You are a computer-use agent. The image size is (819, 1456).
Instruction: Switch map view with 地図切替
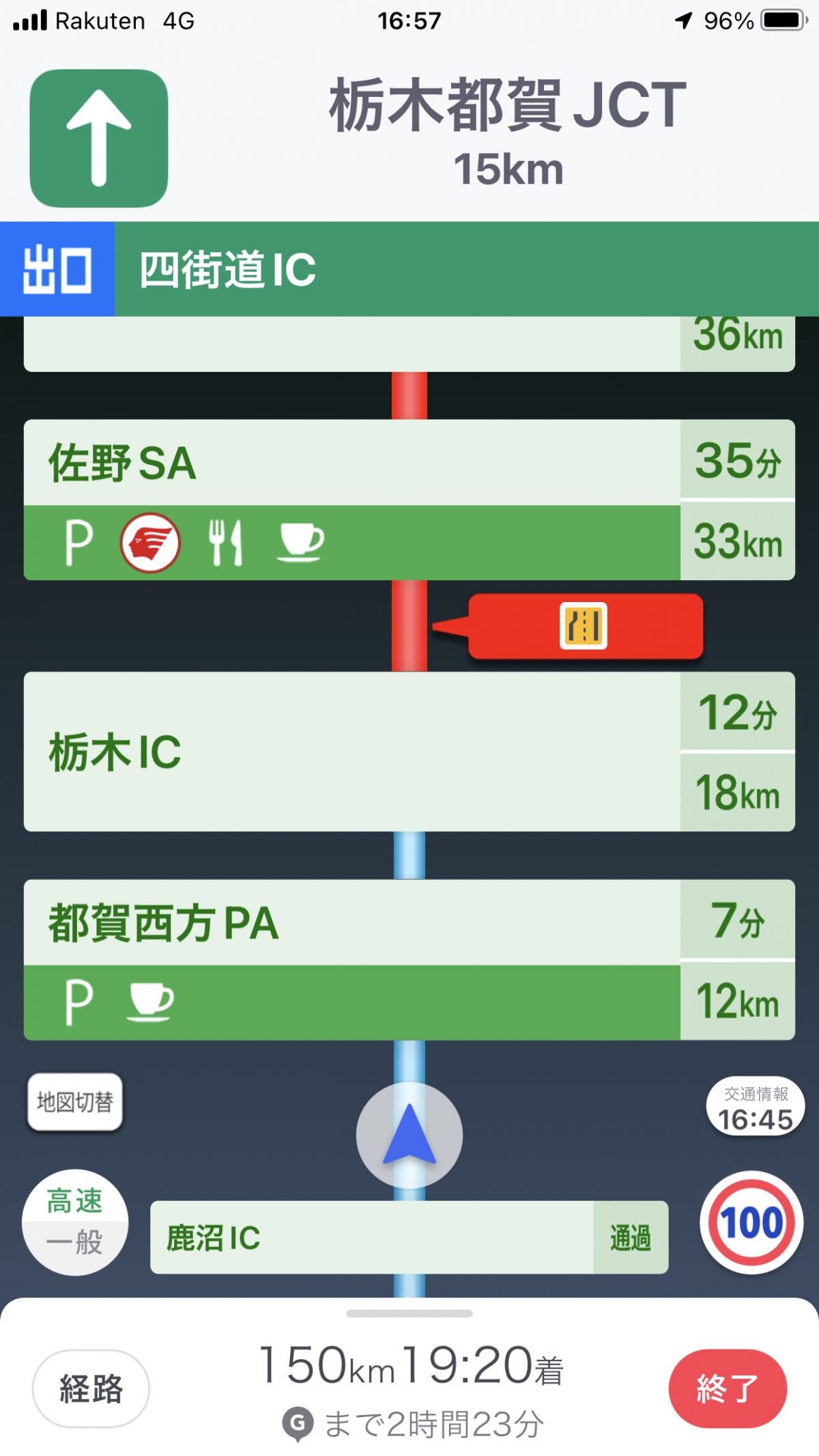pos(75,1102)
